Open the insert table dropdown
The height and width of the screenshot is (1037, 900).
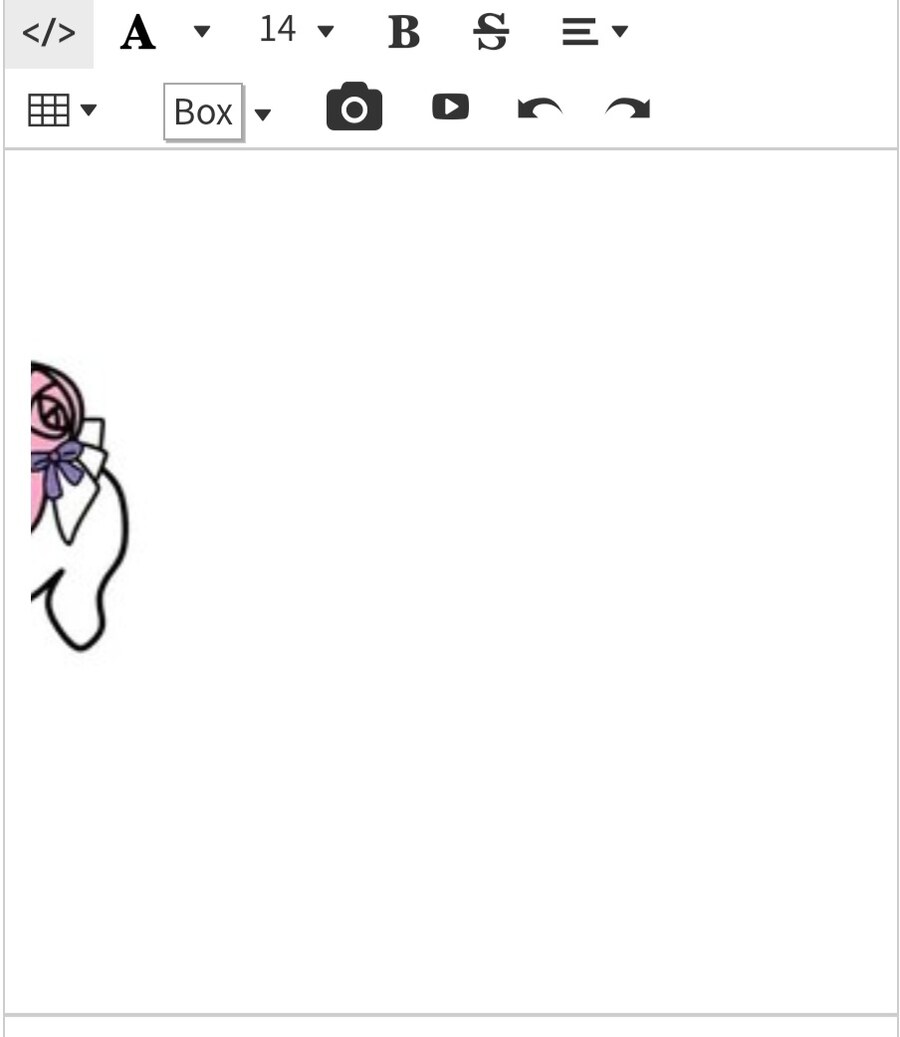61,110
